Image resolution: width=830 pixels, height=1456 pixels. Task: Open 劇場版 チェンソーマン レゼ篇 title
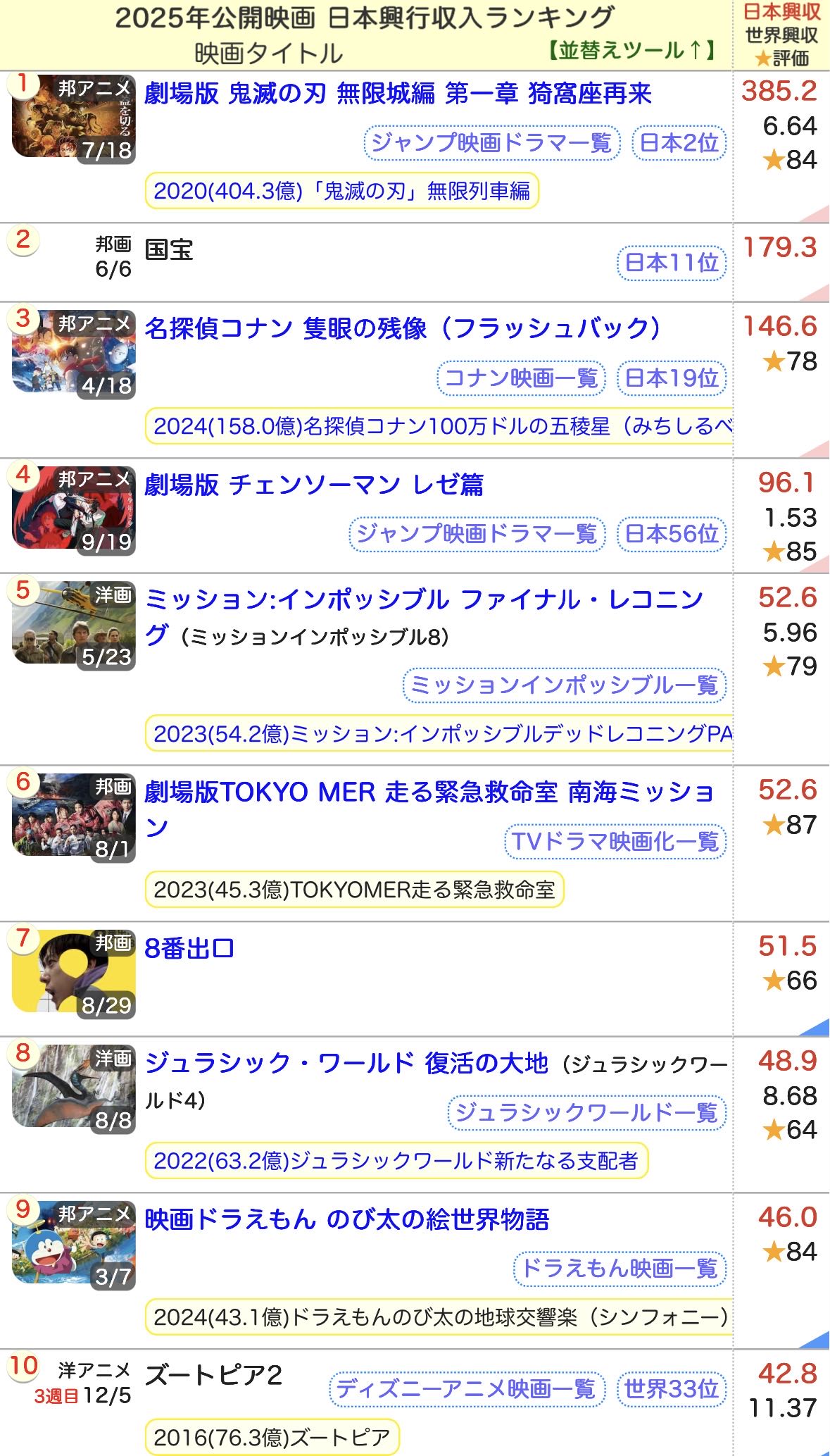click(x=314, y=485)
